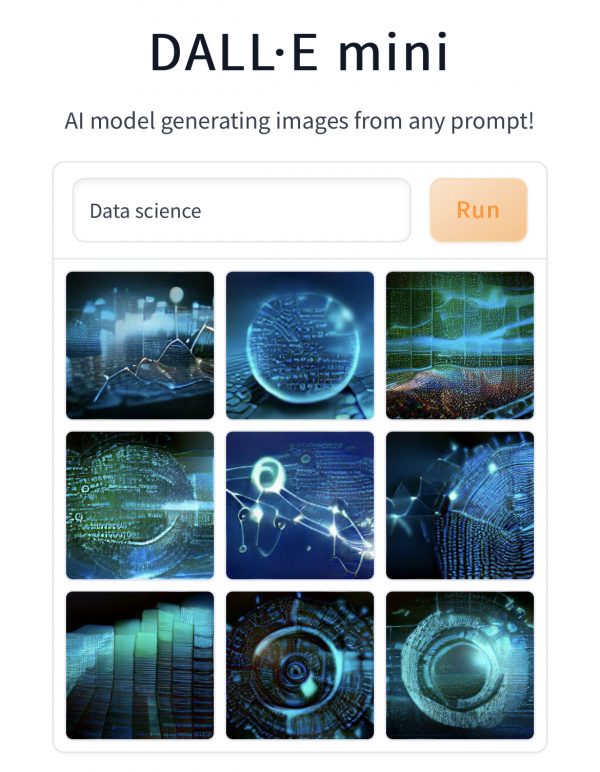
Task: Open the blue fingerprint pattern image
Action: [460, 505]
